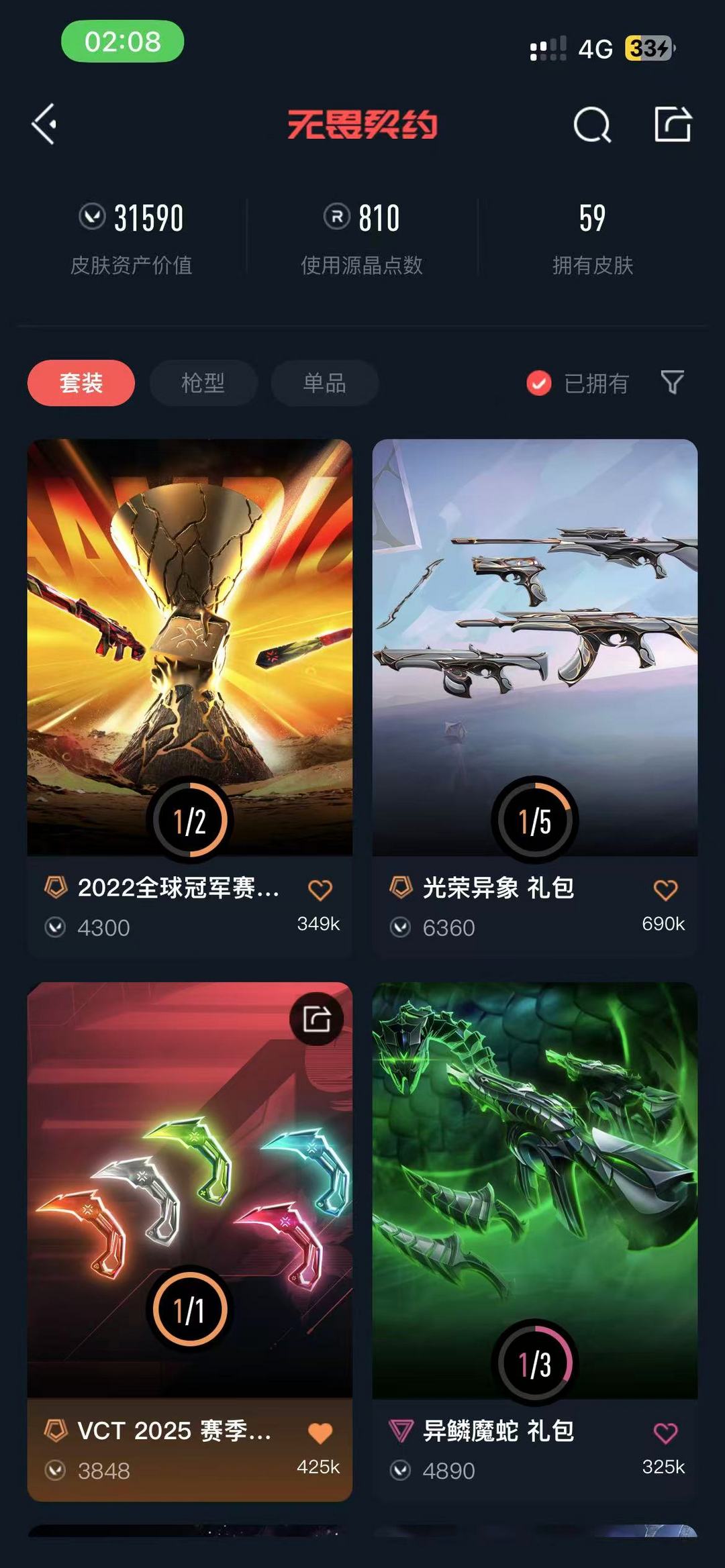This screenshot has width=725, height=1568.
Task: Share the VCT 2025 card via its icon
Action: pos(316,1019)
